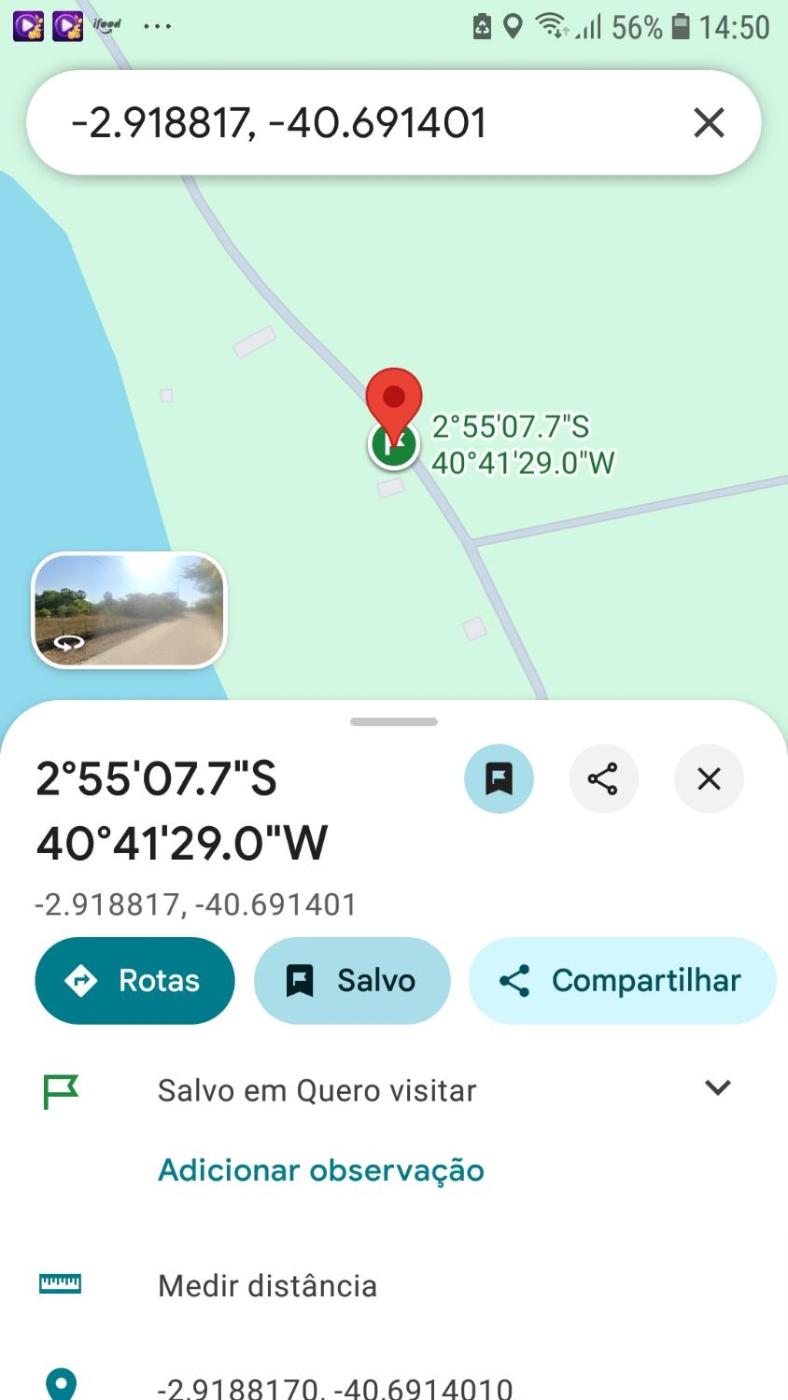Add a note with Adicionar observação
This screenshot has height=1400, width=788.
pos(321,1170)
